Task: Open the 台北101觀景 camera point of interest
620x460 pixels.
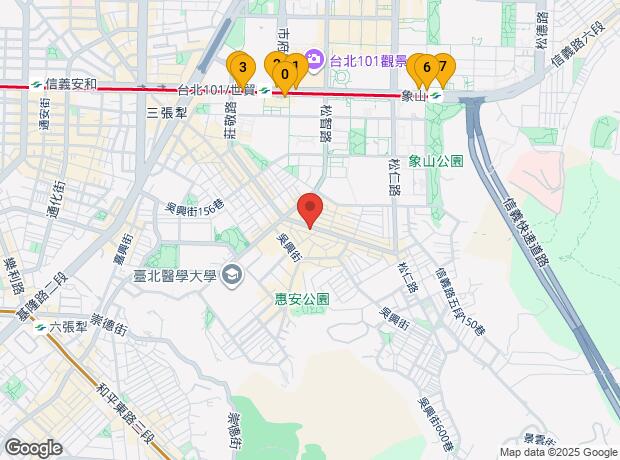Action: pyautogui.click(x=314, y=61)
